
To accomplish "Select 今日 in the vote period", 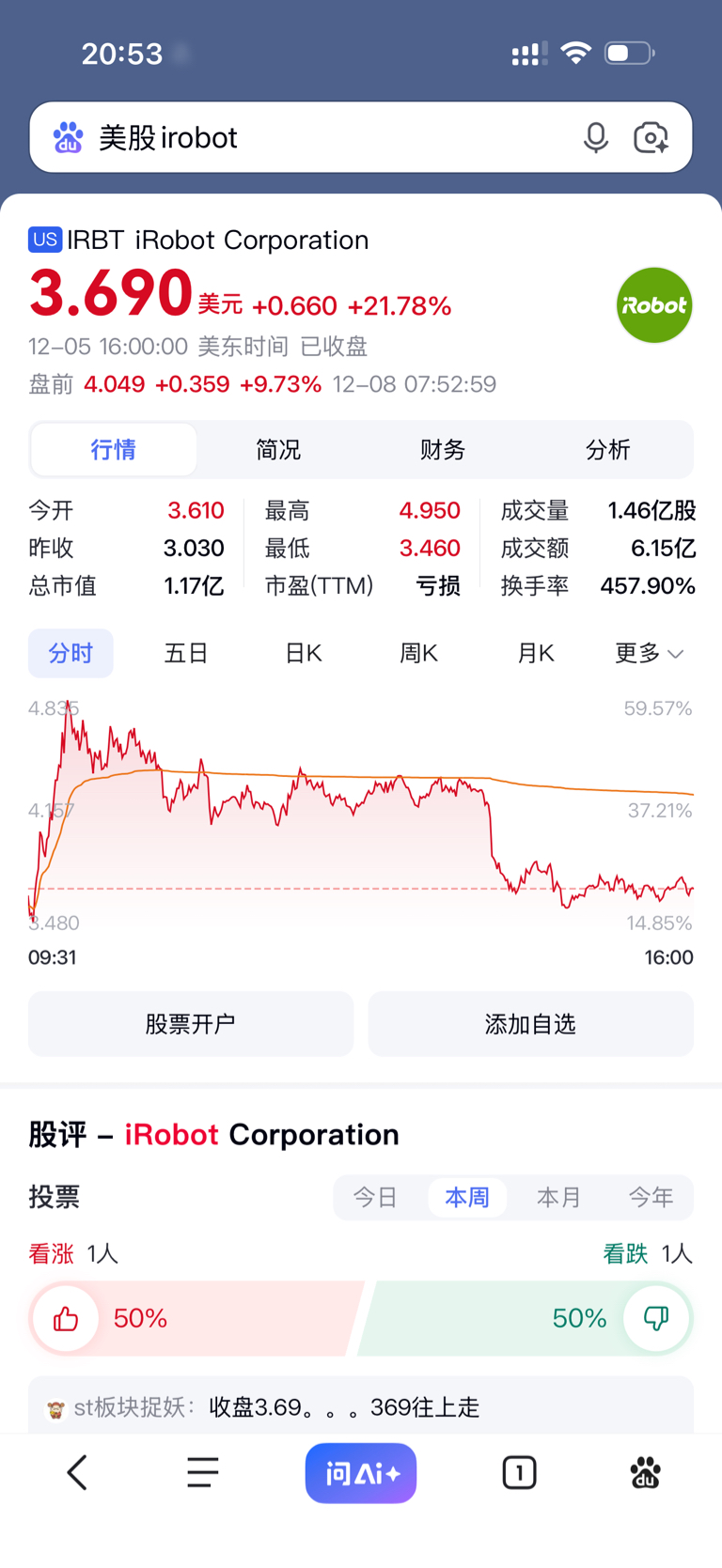I will 375,1198.
